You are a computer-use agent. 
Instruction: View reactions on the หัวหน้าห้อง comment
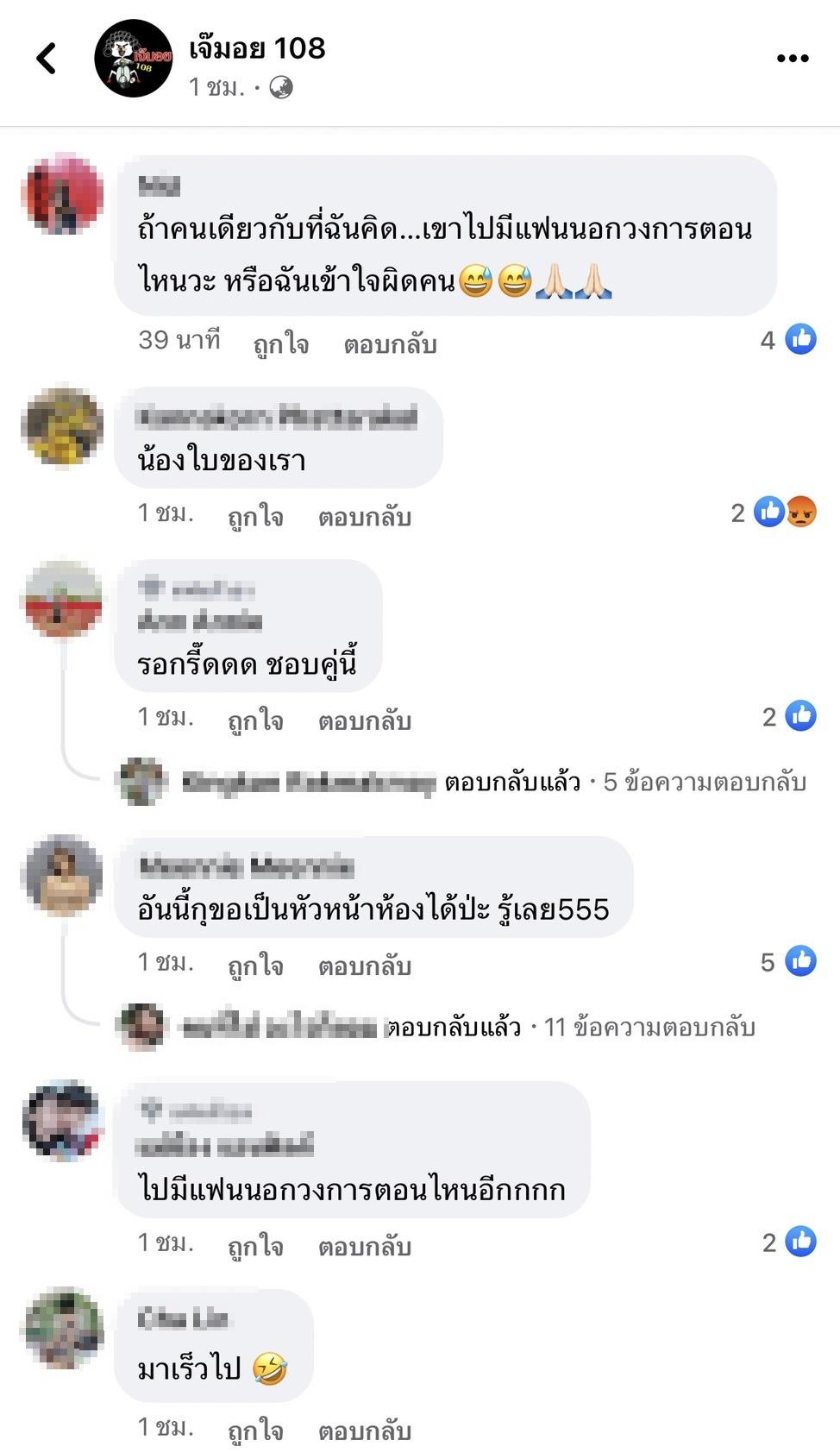pos(788,961)
